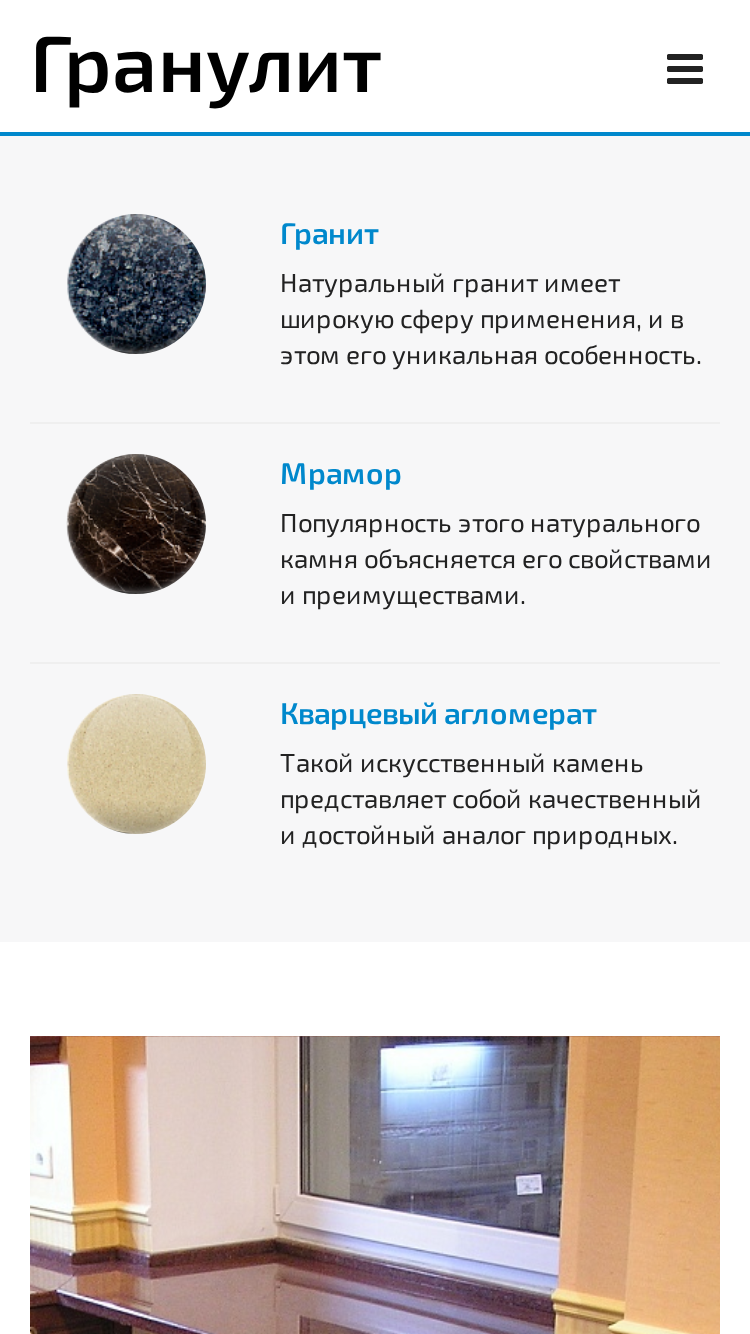750x1334 pixels.
Task: Open the windowsill countertop photo
Action: coord(375,1185)
